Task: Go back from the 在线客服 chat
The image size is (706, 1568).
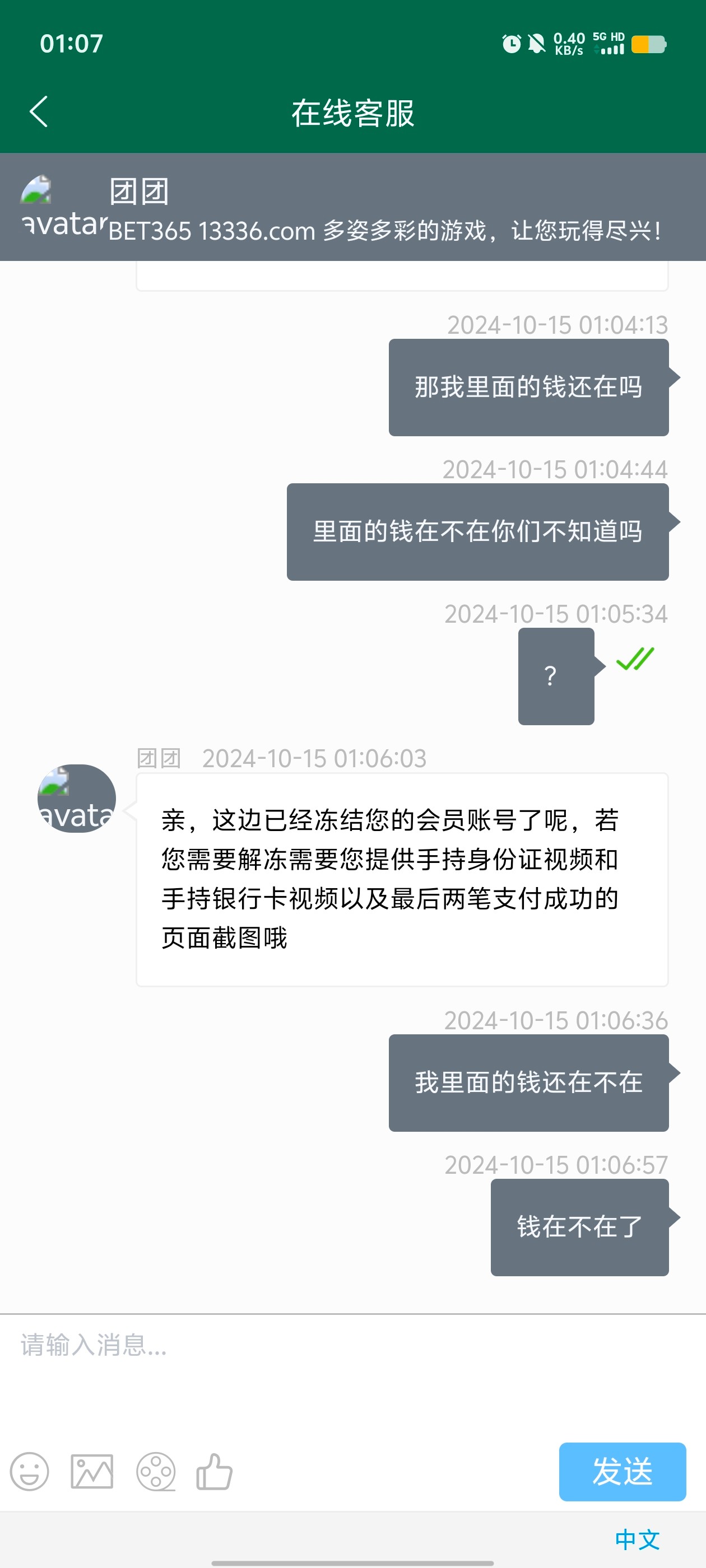Action: [x=38, y=112]
